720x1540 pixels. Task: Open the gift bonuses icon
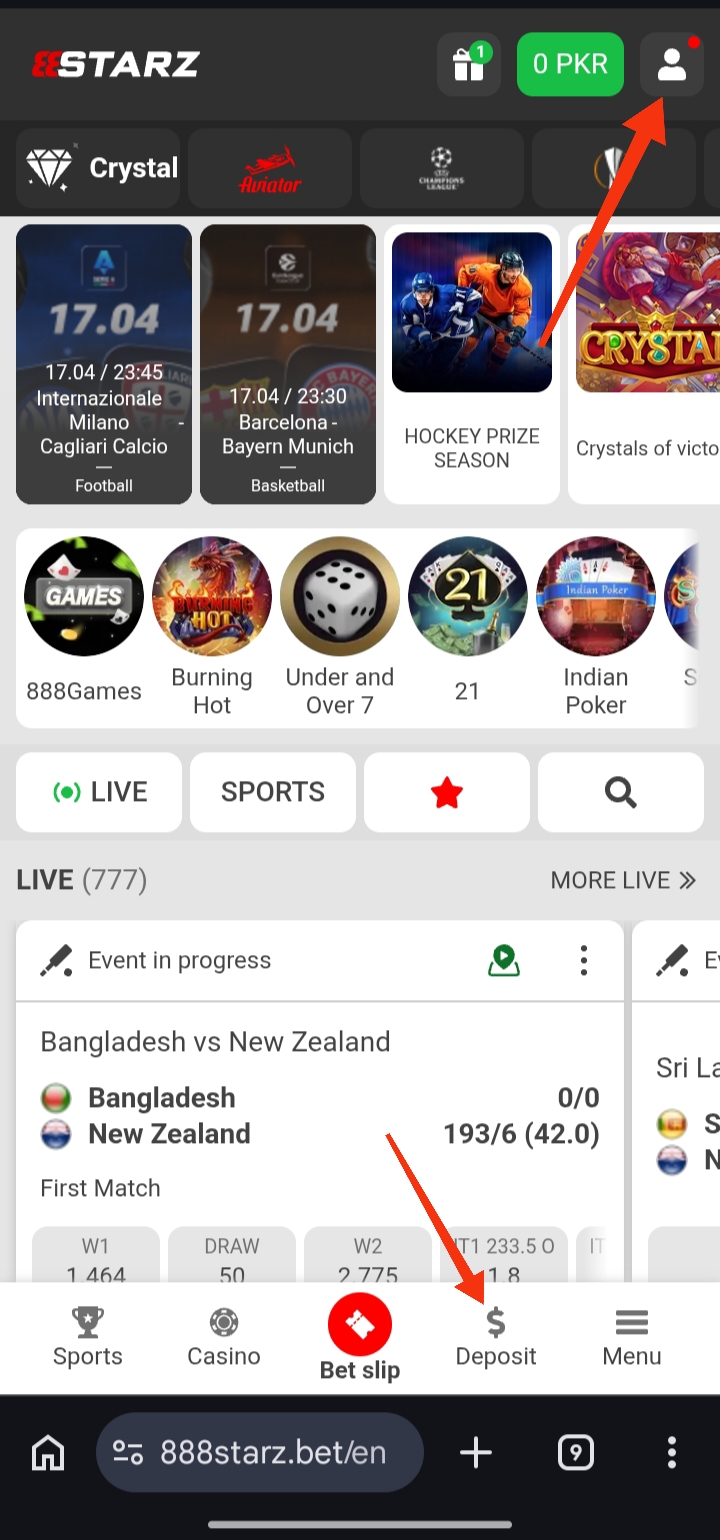point(468,65)
